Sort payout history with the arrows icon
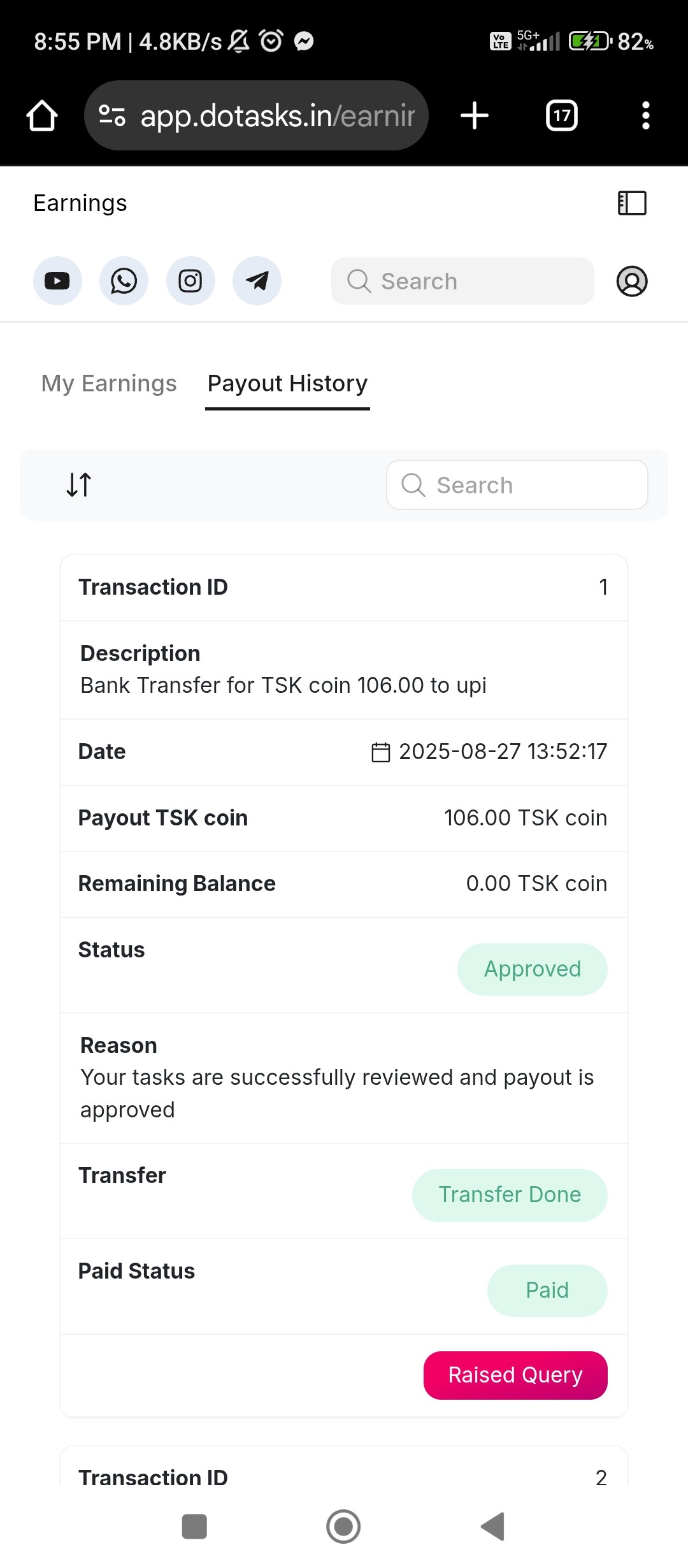 pyautogui.click(x=79, y=484)
